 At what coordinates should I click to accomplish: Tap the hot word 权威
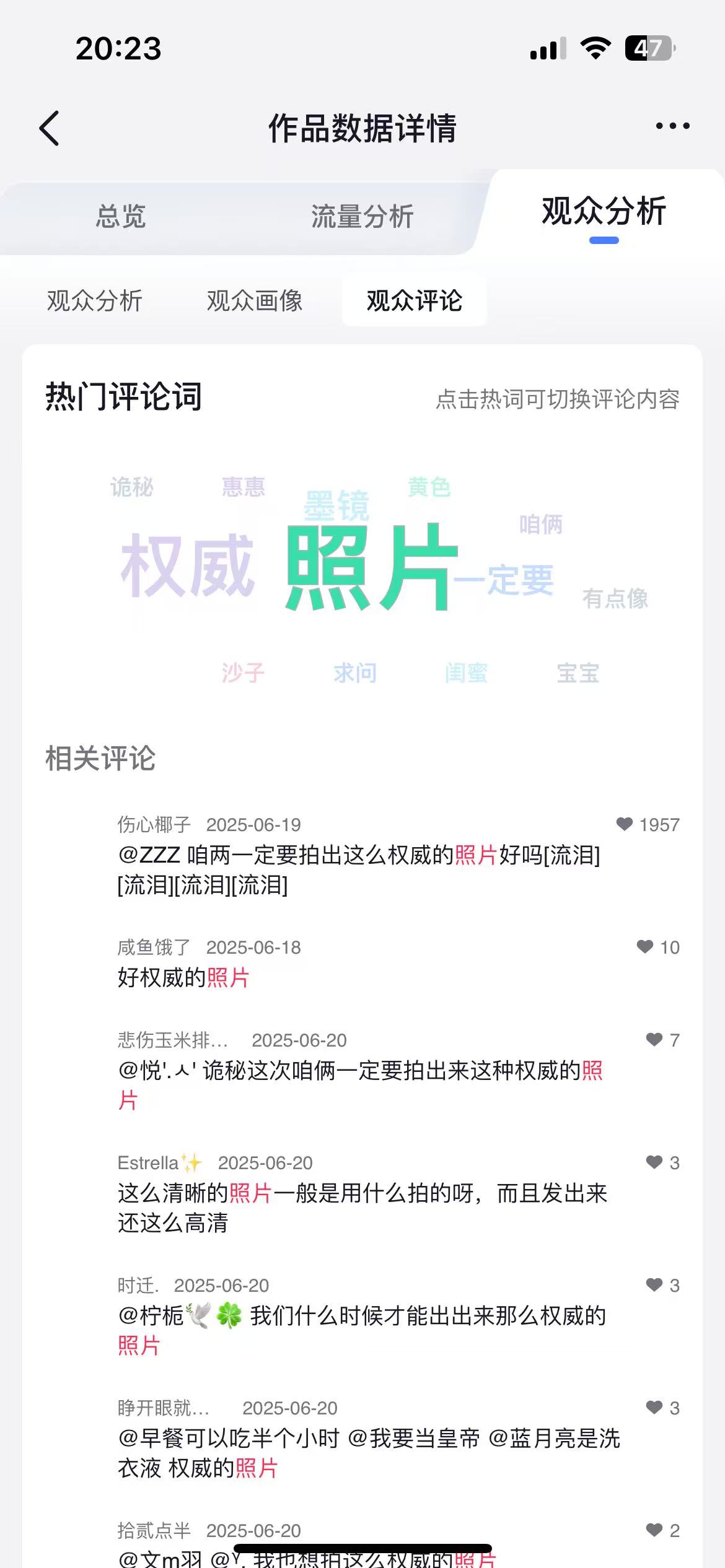188,565
